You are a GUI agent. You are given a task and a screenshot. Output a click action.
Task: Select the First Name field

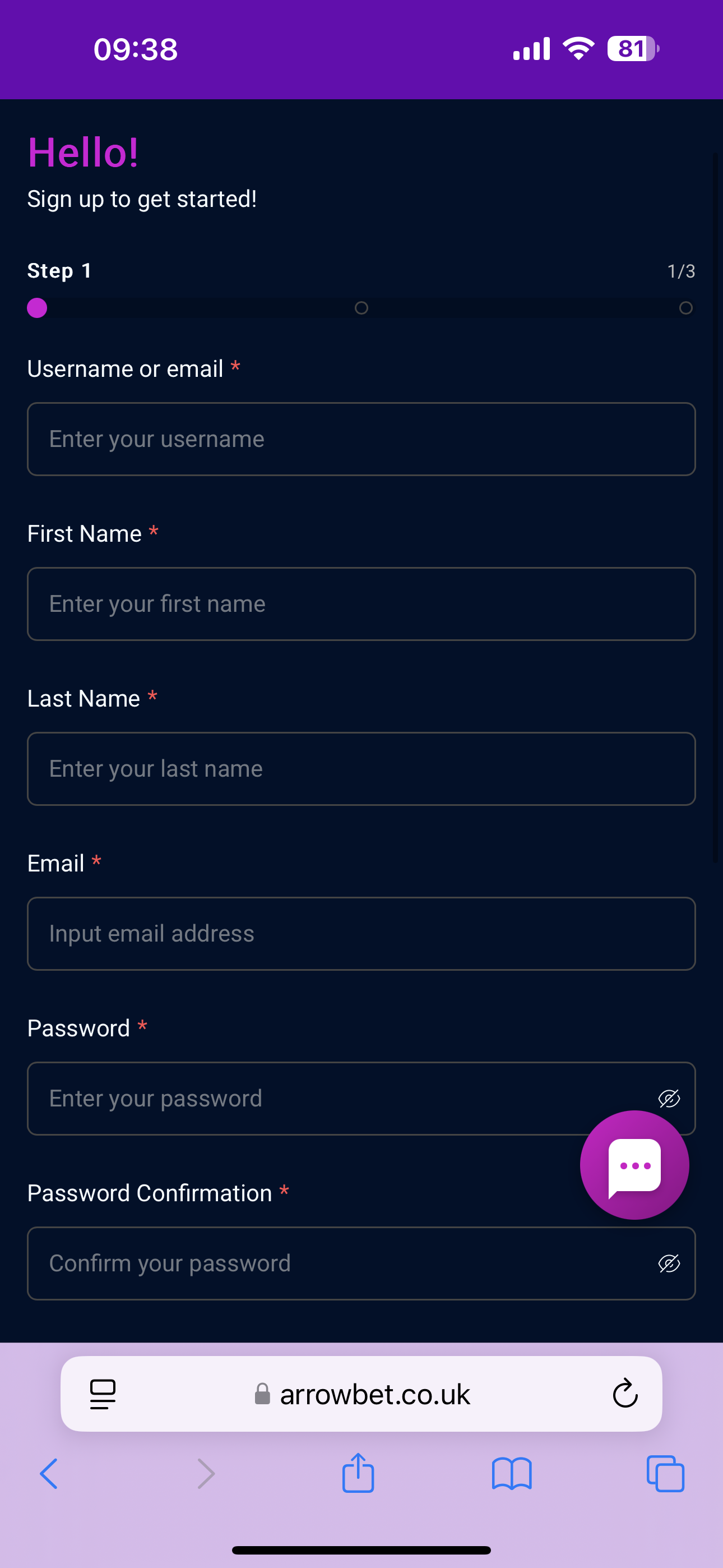(361, 603)
